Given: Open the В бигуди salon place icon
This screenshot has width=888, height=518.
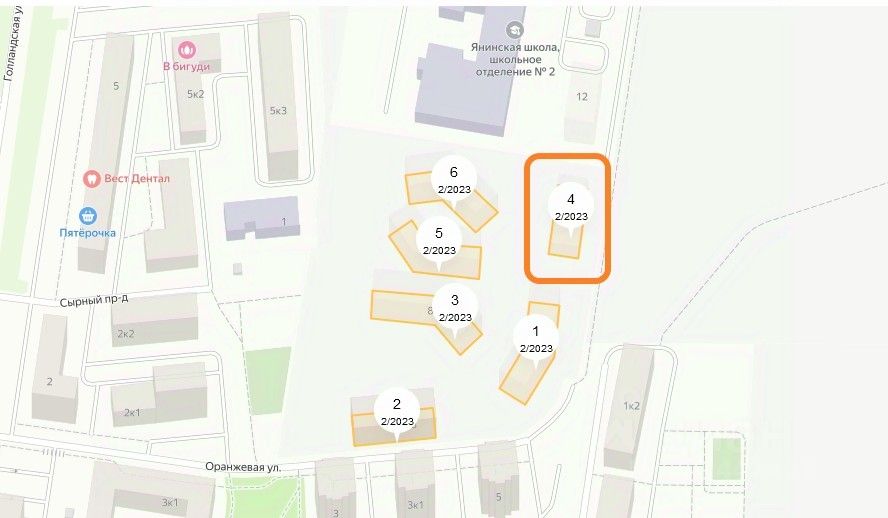Looking at the screenshot, I should coord(185,50).
